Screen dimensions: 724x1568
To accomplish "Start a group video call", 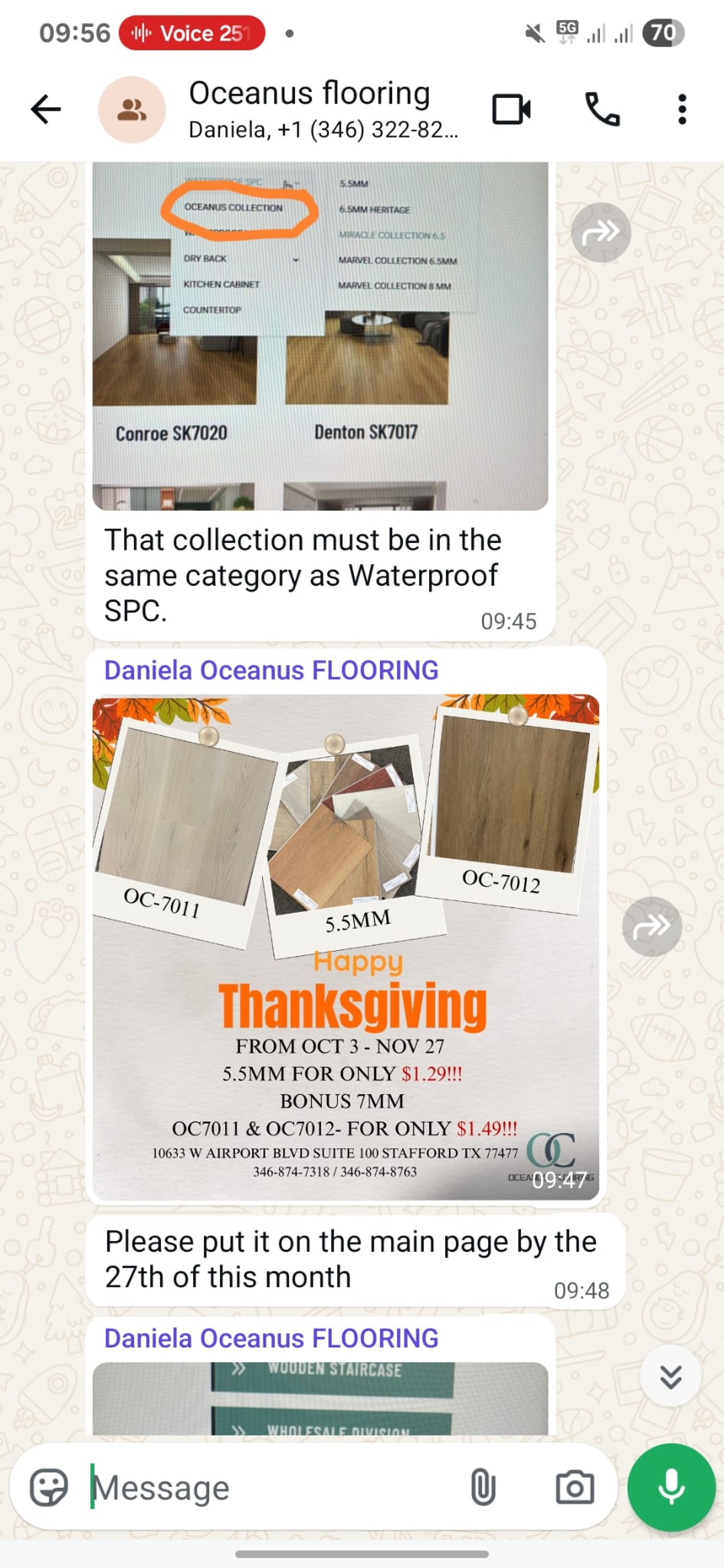I will [x=511, y=109].
